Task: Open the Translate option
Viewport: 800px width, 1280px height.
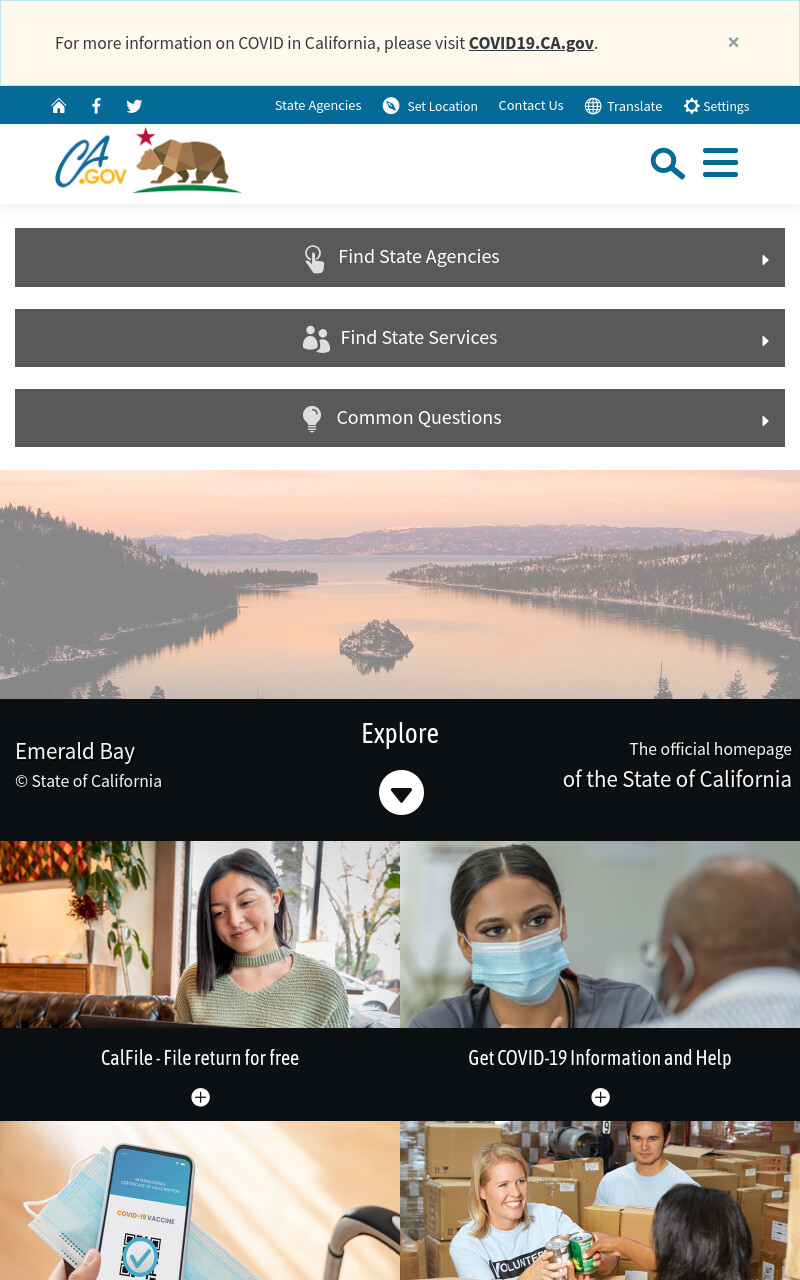Action: click(x=623, y=106)
